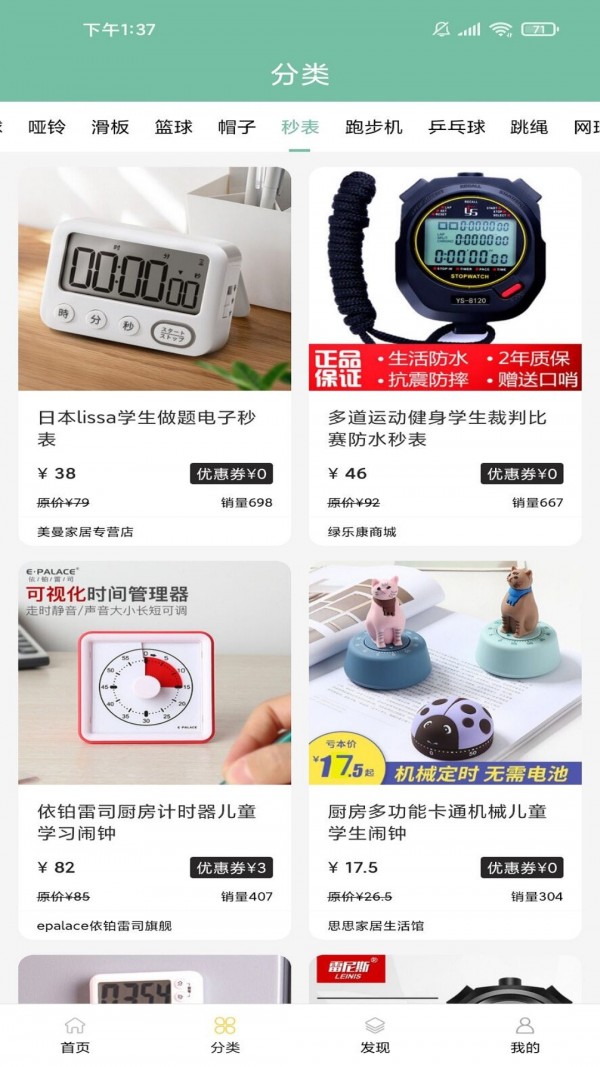Switch to the 哑铃 category tab

(47, 127)
